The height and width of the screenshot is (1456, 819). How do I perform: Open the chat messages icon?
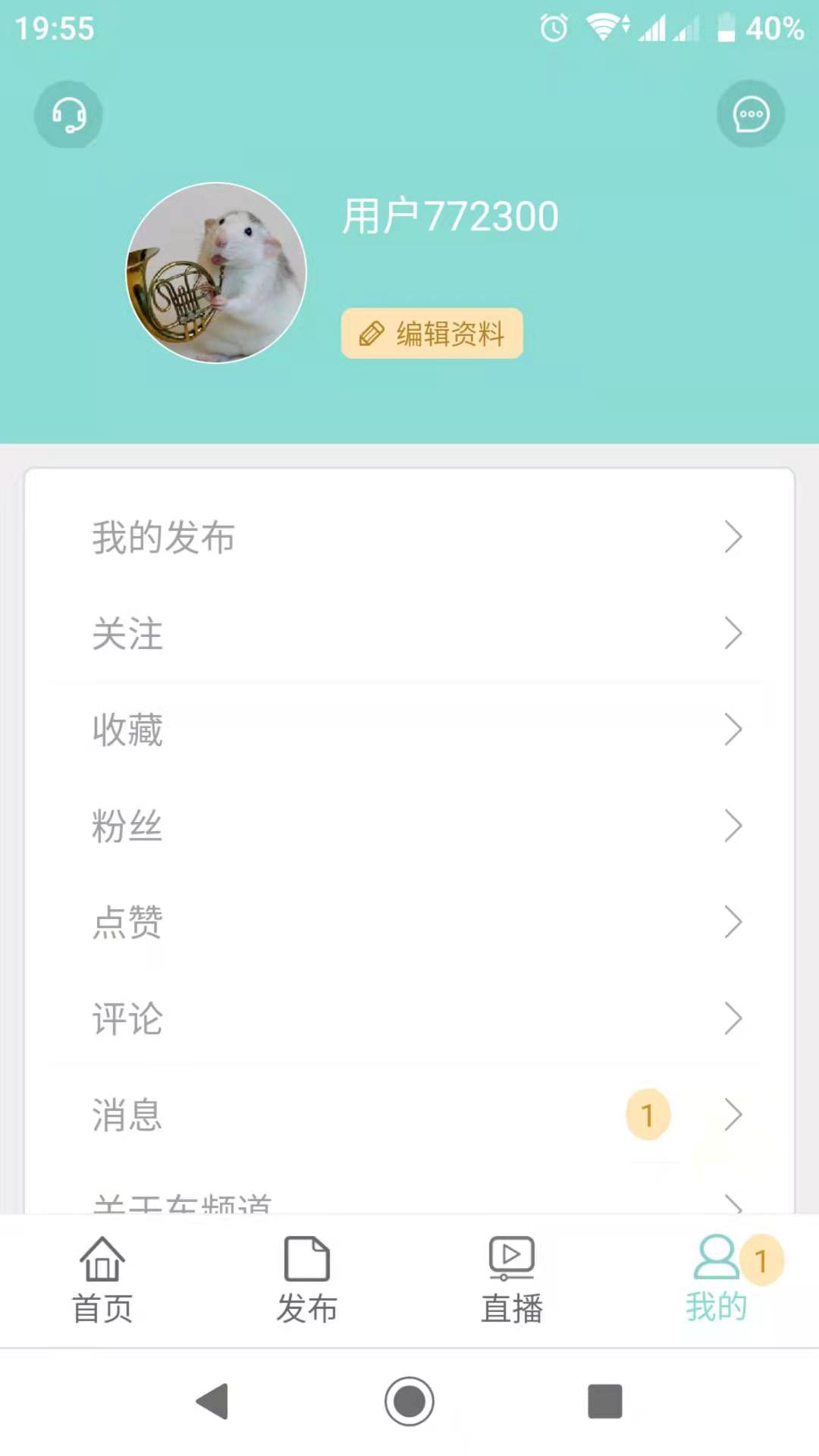tap(750, 115)
